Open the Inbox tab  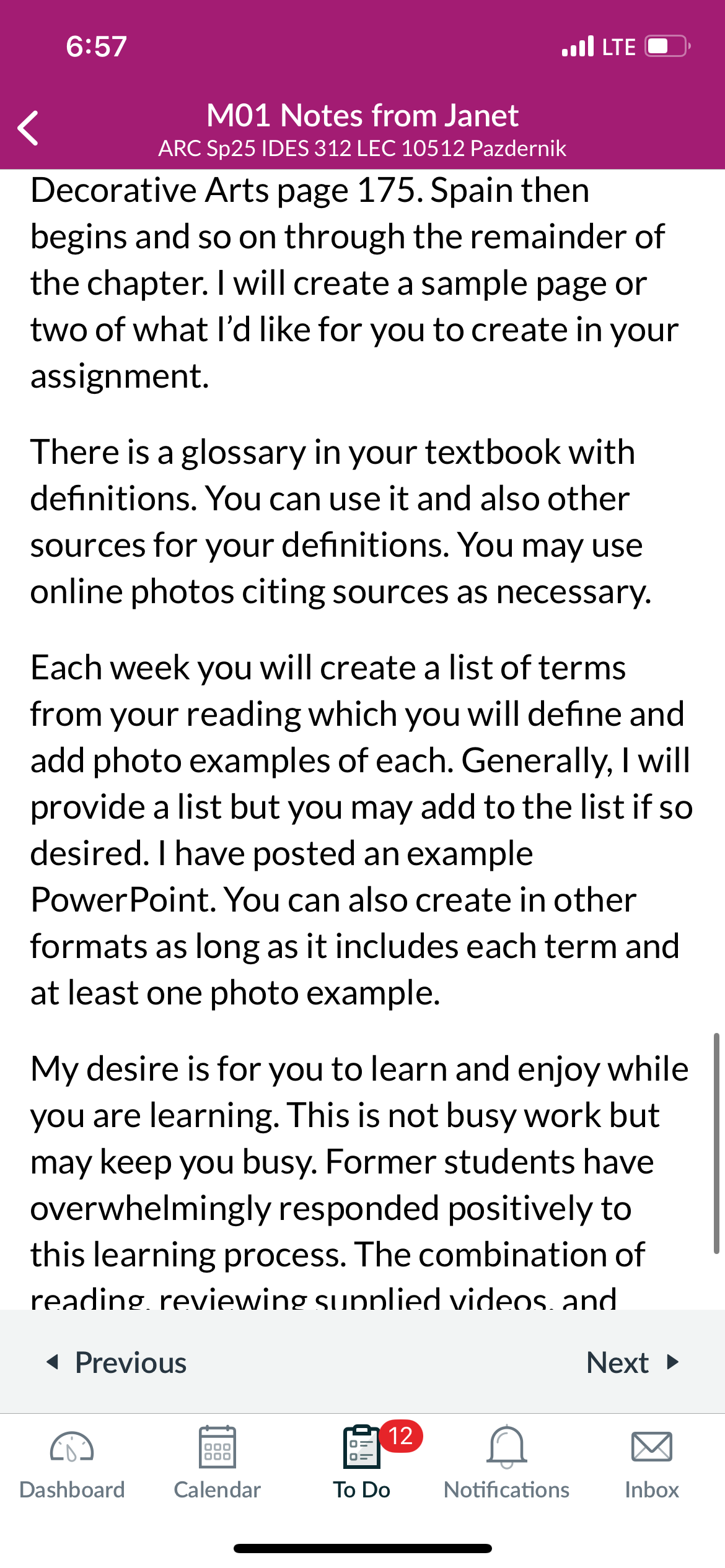tap(651, 1463)
